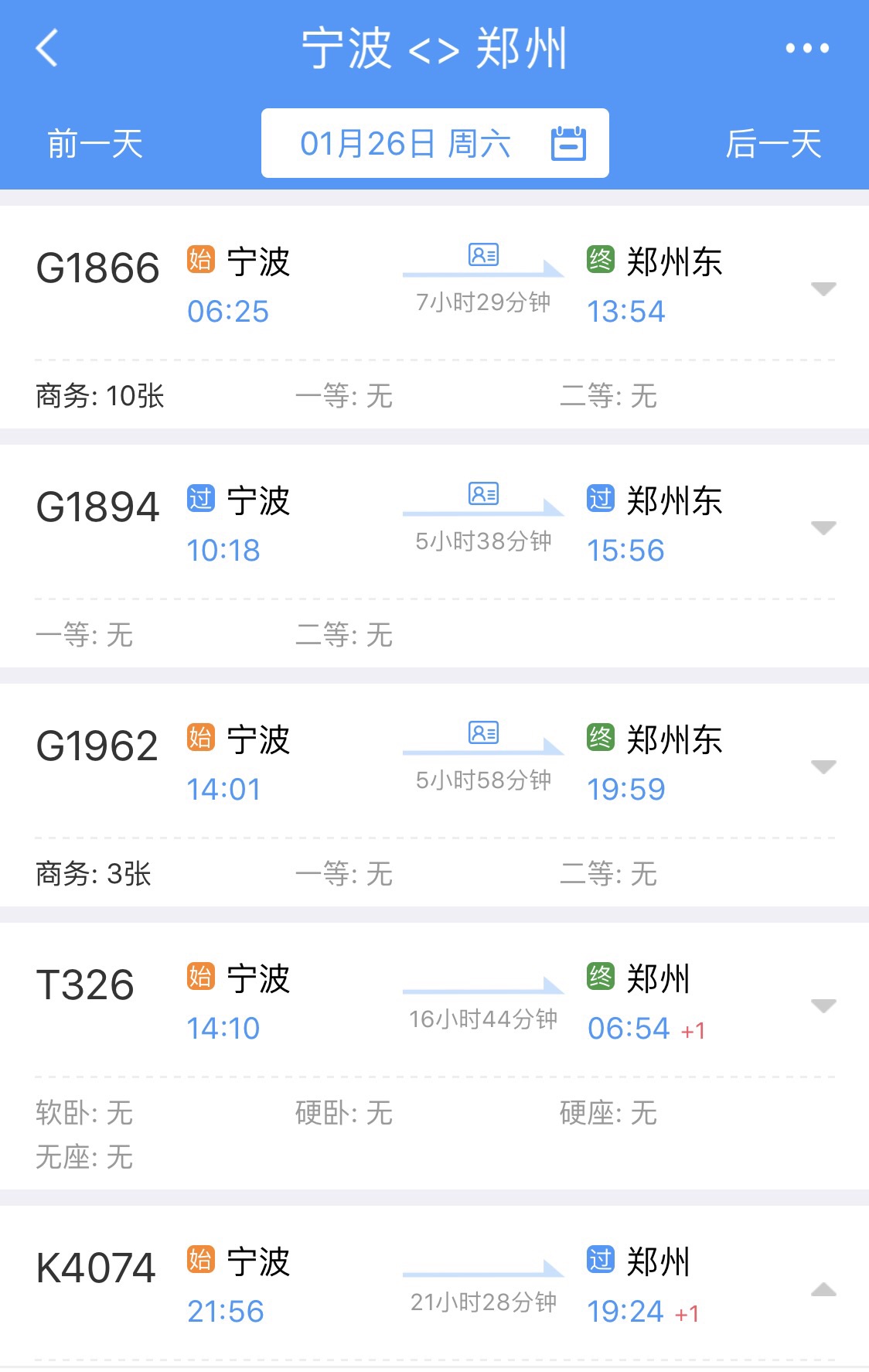
Task: Open the date picker showing 01月26日 周六
Action: (x=434, y=144)
